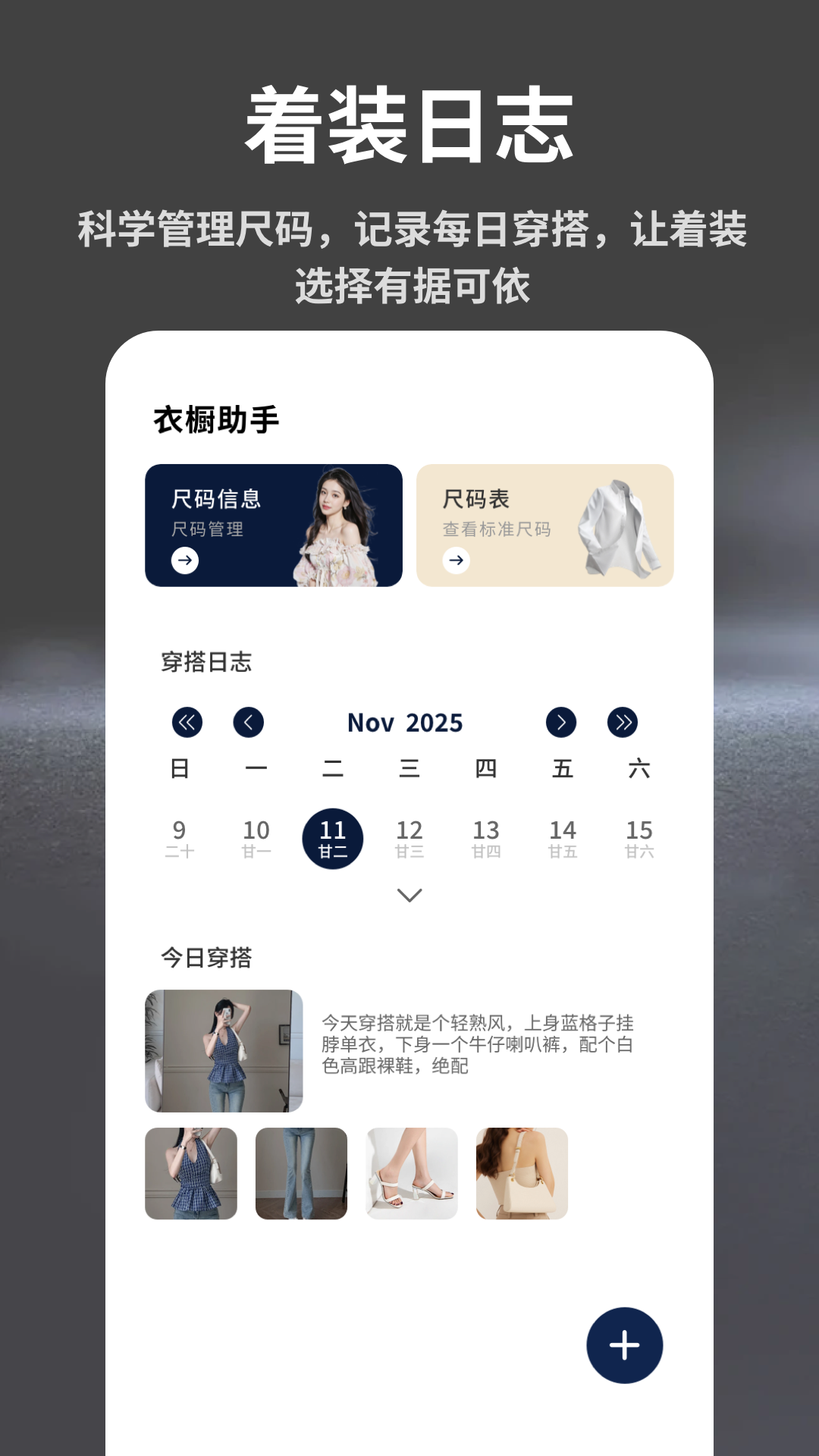Viewport: 819px width, 1456px height.
Task: Select November 15 date cell
Action: tap(639, 837)
